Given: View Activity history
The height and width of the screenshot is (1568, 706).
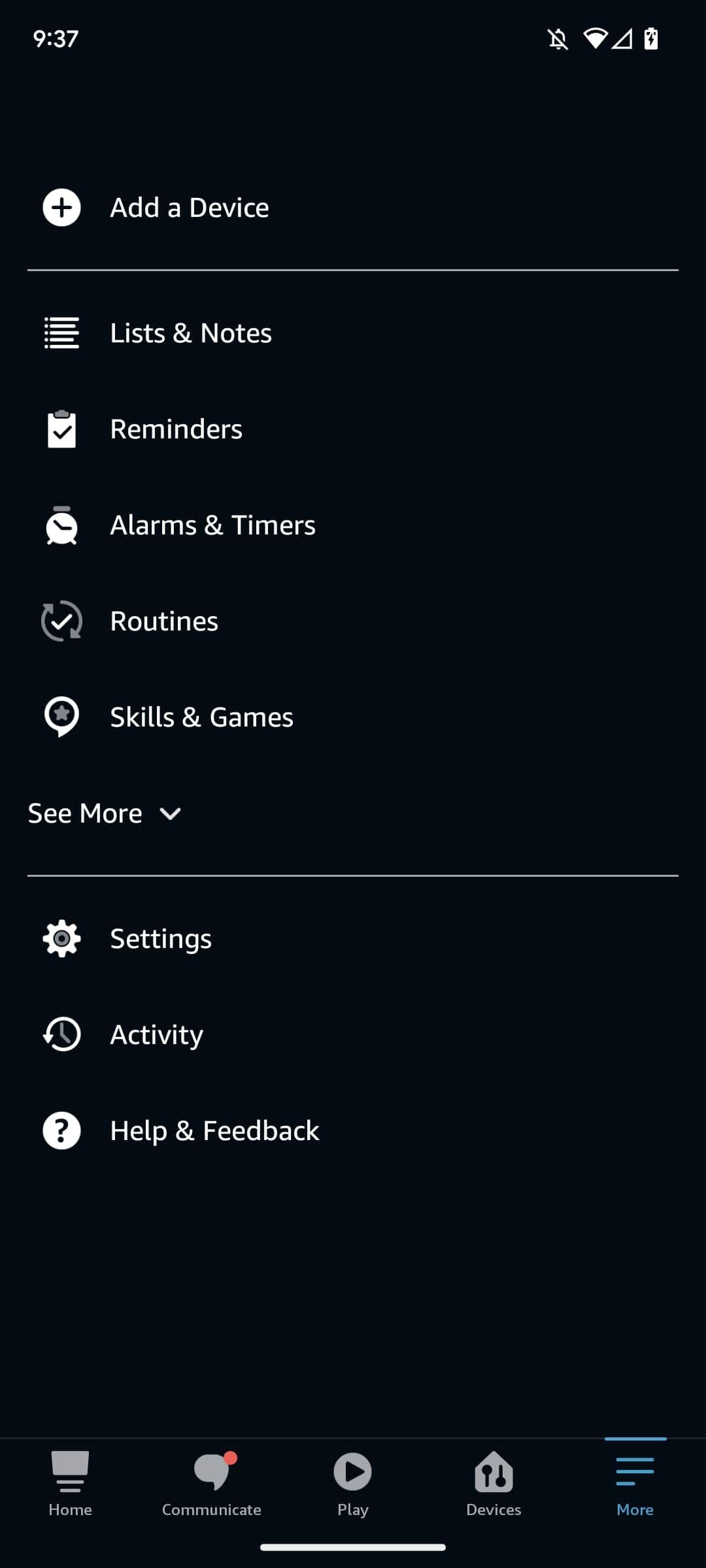Looking at the screenshot, I should pos(156,1035).
